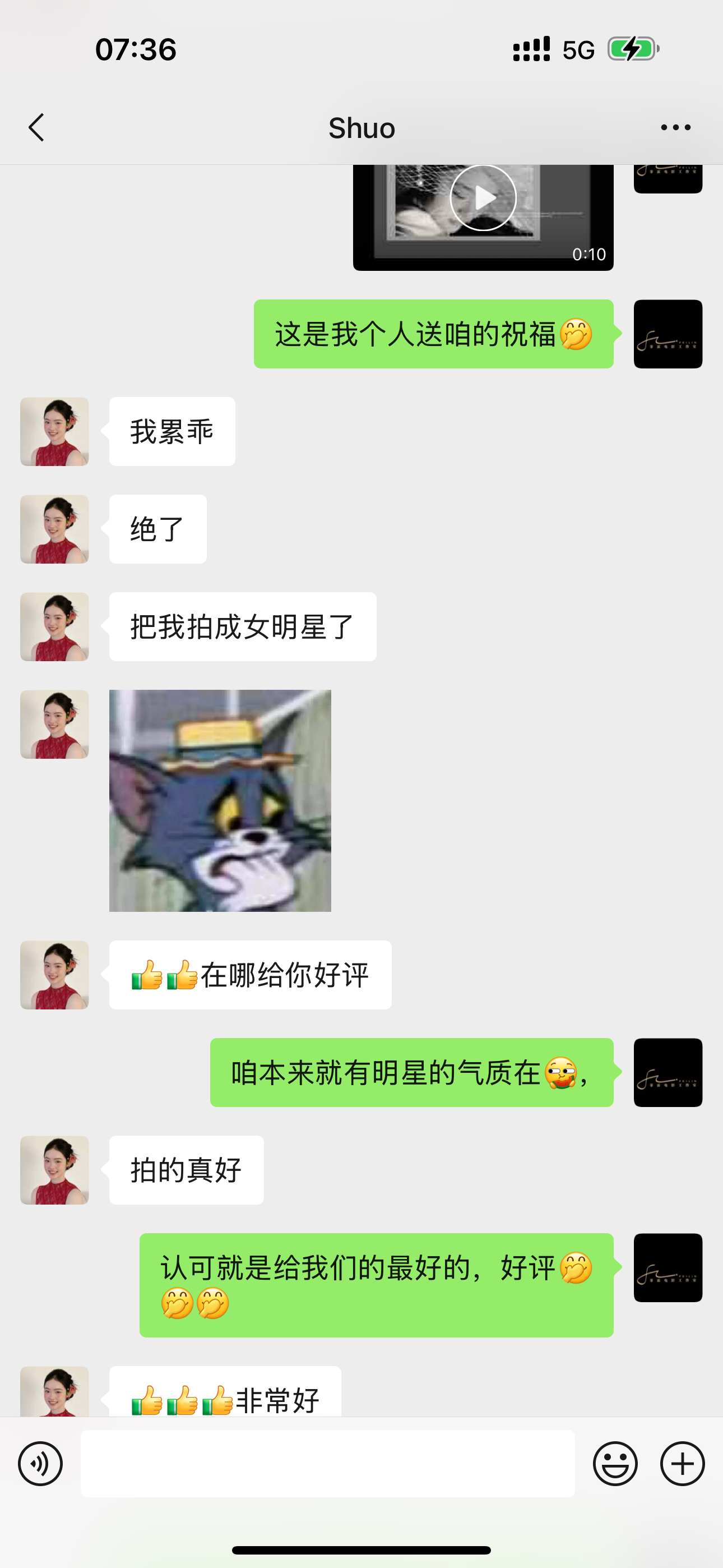This screenshot has height=1568, width=723.
Task: Go back from the Shuo chat
Action: (36, 128)
